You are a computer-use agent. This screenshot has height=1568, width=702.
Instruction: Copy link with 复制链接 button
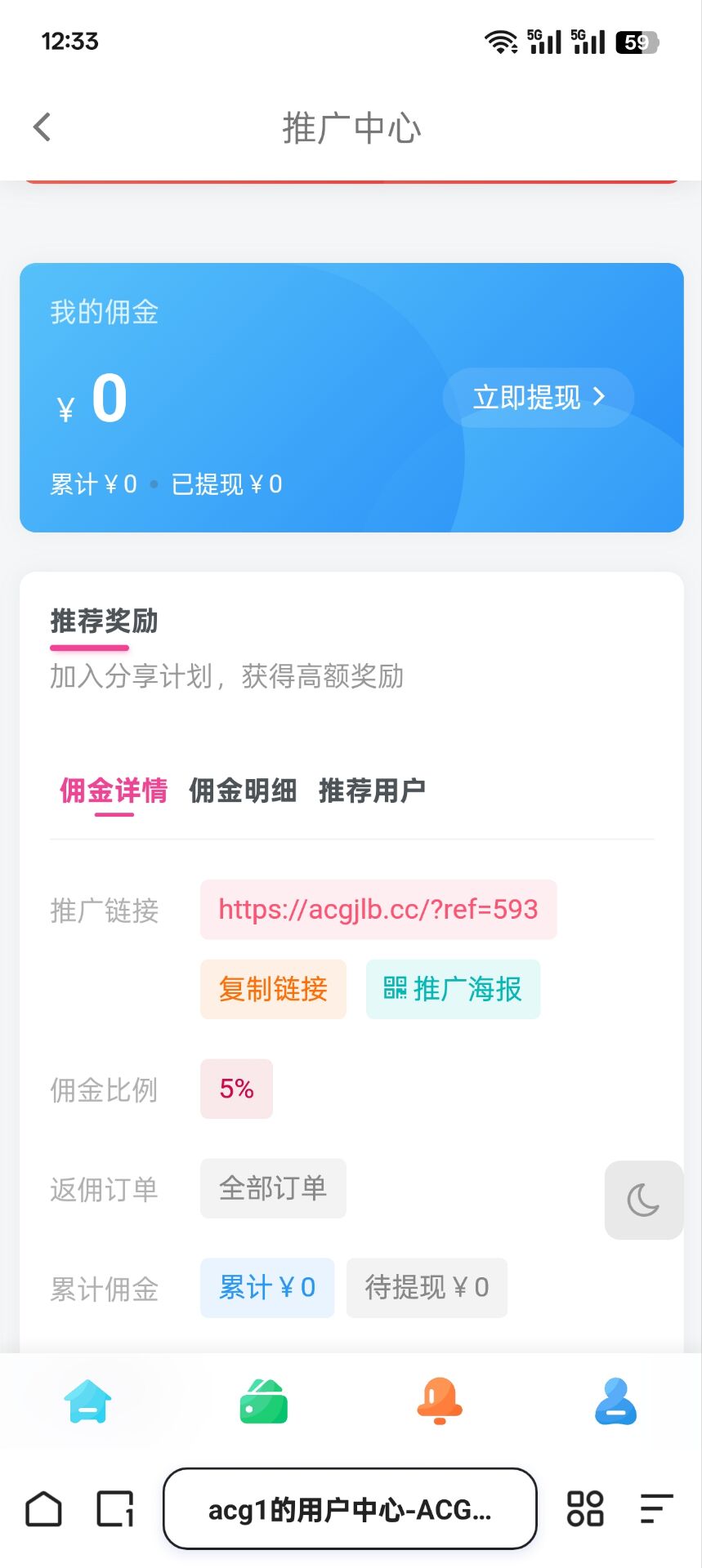coord(273,989)
